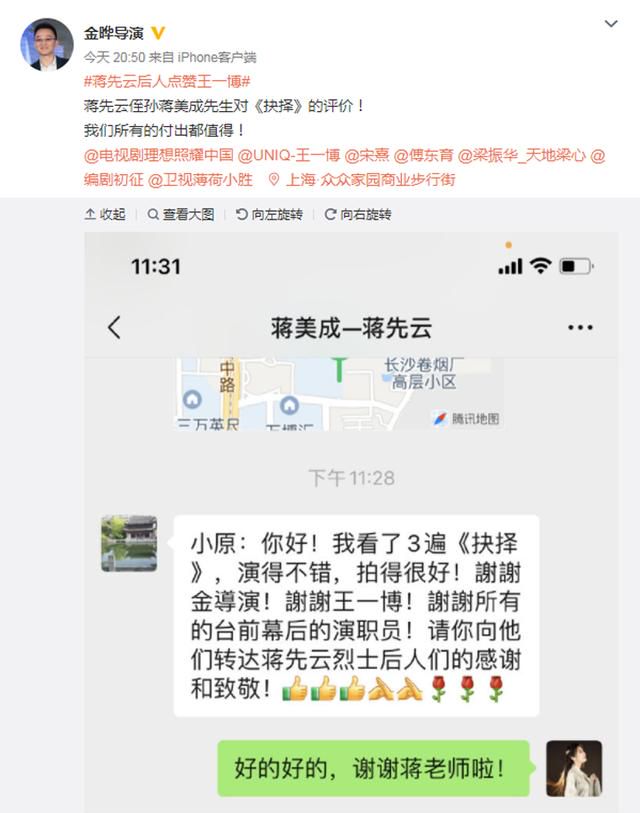
Task: Open mention @电视剧理想照耀中国
Action: click(x=158, y=156)
